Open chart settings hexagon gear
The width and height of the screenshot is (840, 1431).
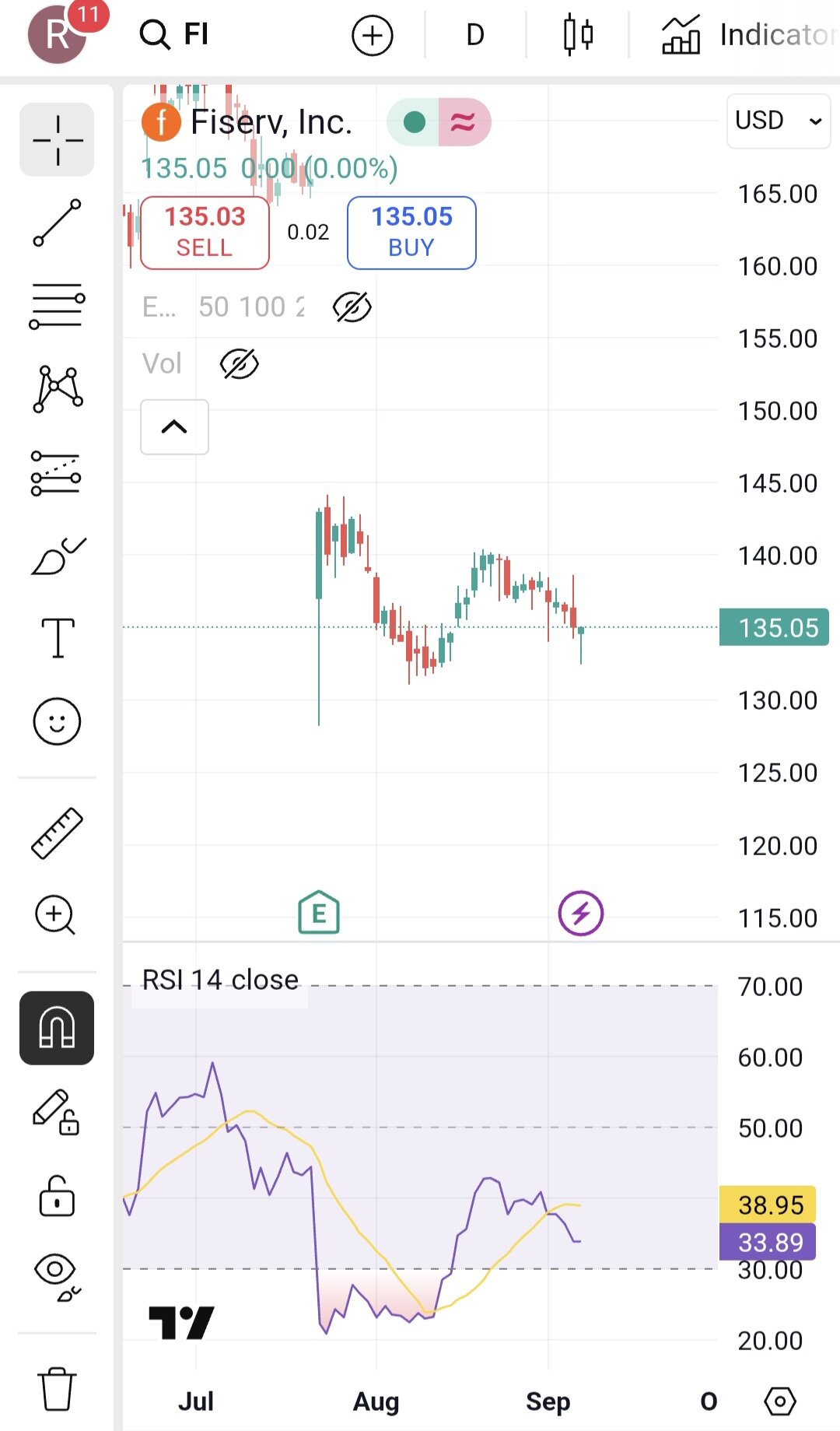pyautogui.click(x=779, y=1401)
